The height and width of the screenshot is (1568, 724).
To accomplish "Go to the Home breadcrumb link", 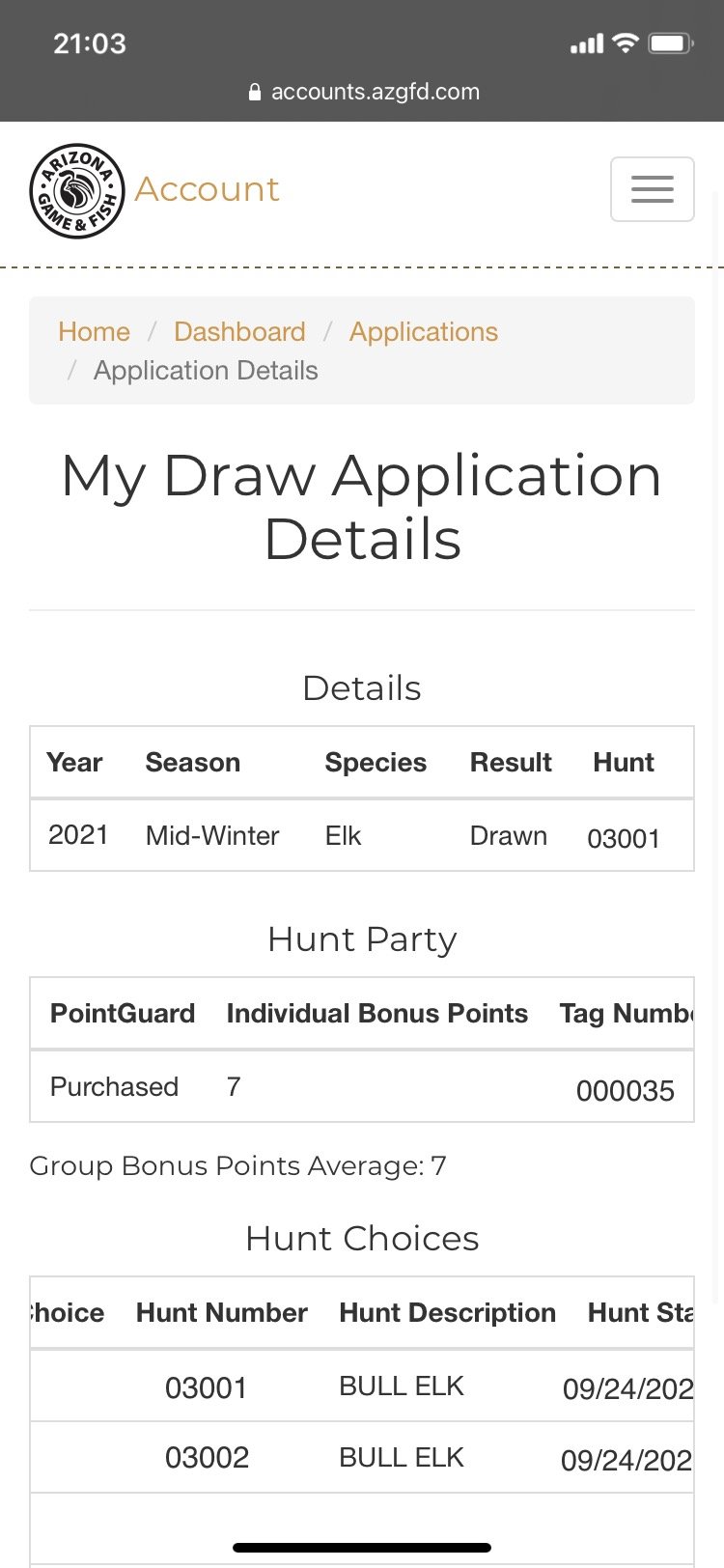I will tap(94, 332).
